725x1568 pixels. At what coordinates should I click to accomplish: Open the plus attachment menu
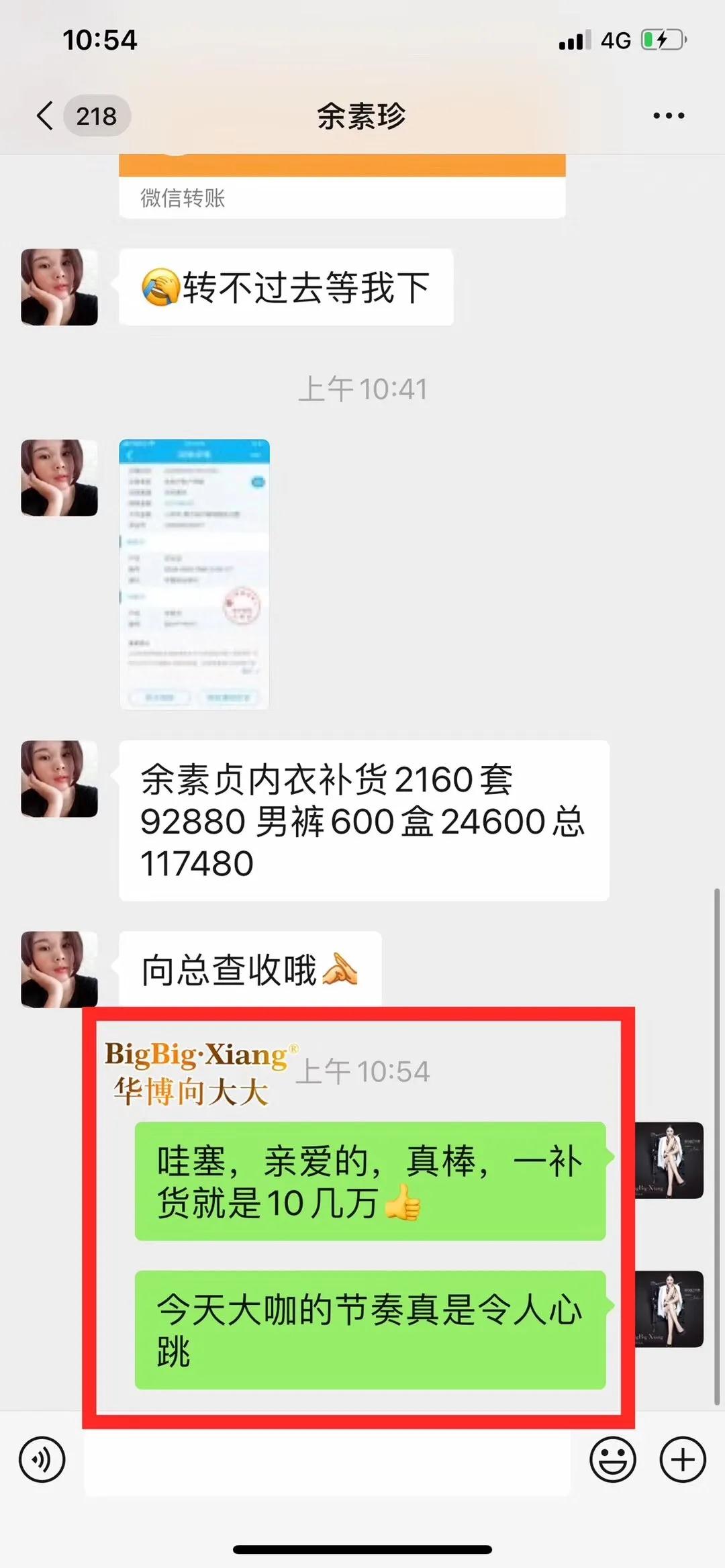tap(683, 1459)
